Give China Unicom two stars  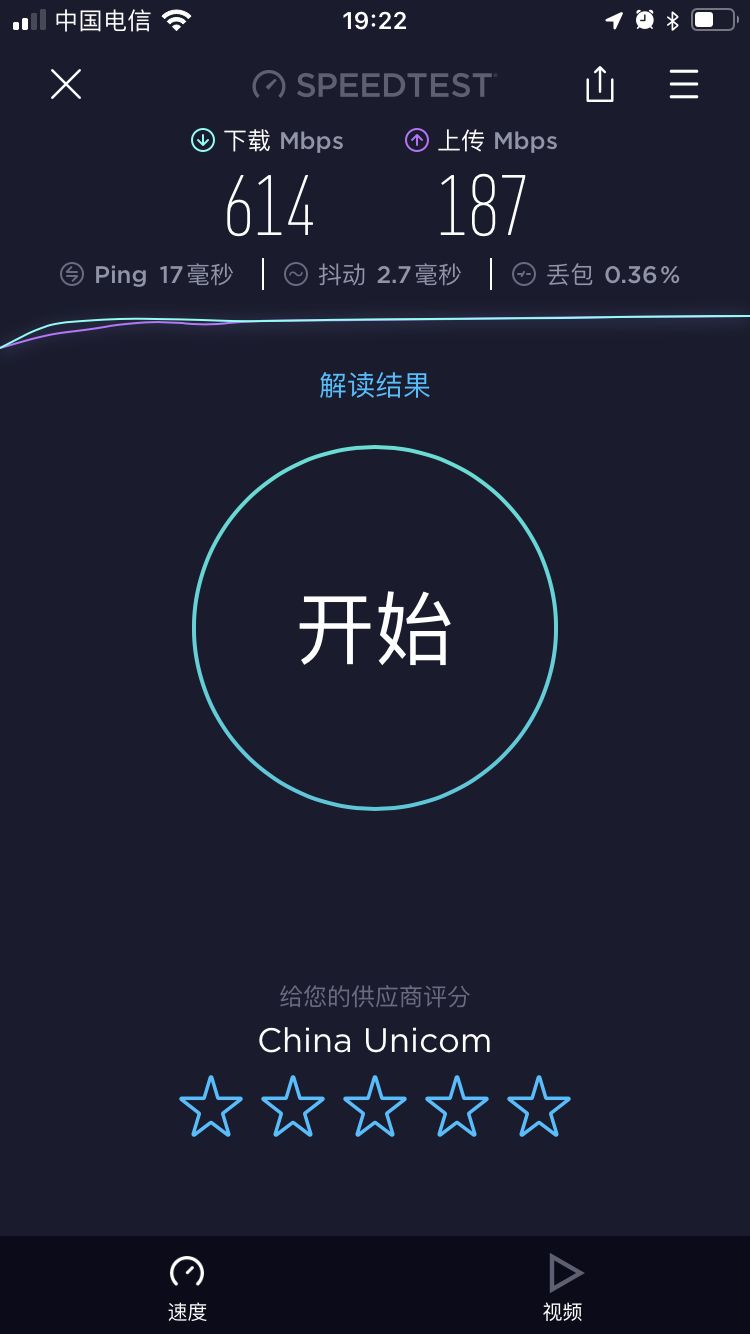293,1106
